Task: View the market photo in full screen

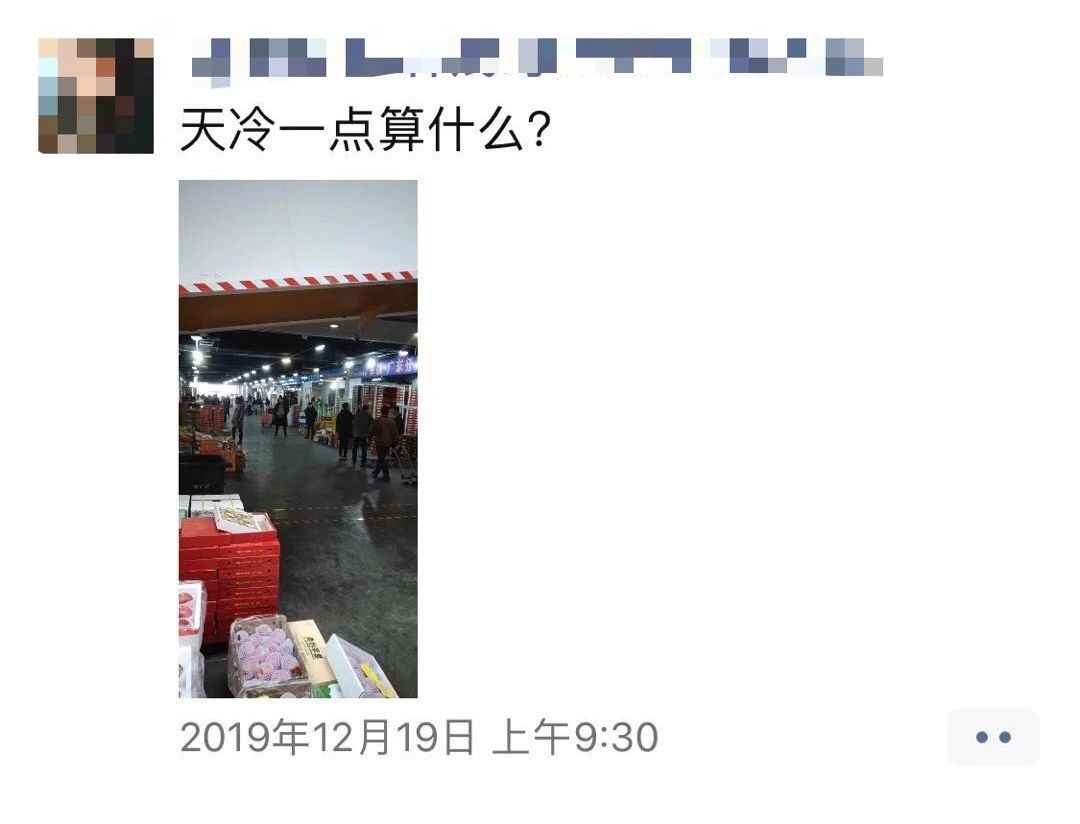Action: [x=298, y=438]
